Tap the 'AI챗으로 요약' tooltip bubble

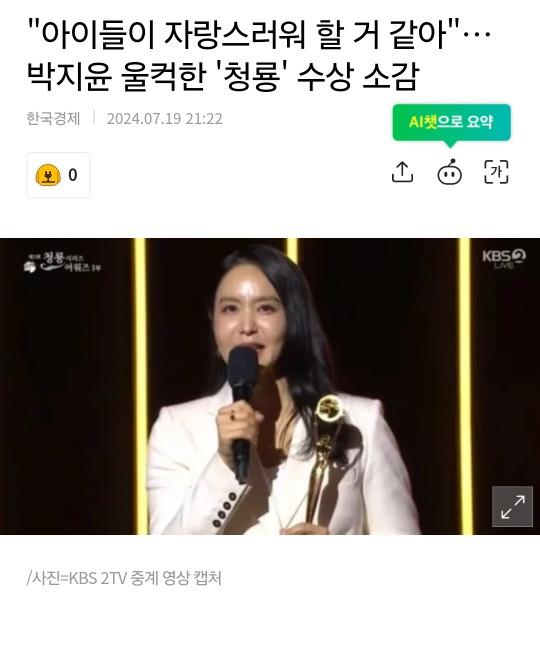pos(451,123)
